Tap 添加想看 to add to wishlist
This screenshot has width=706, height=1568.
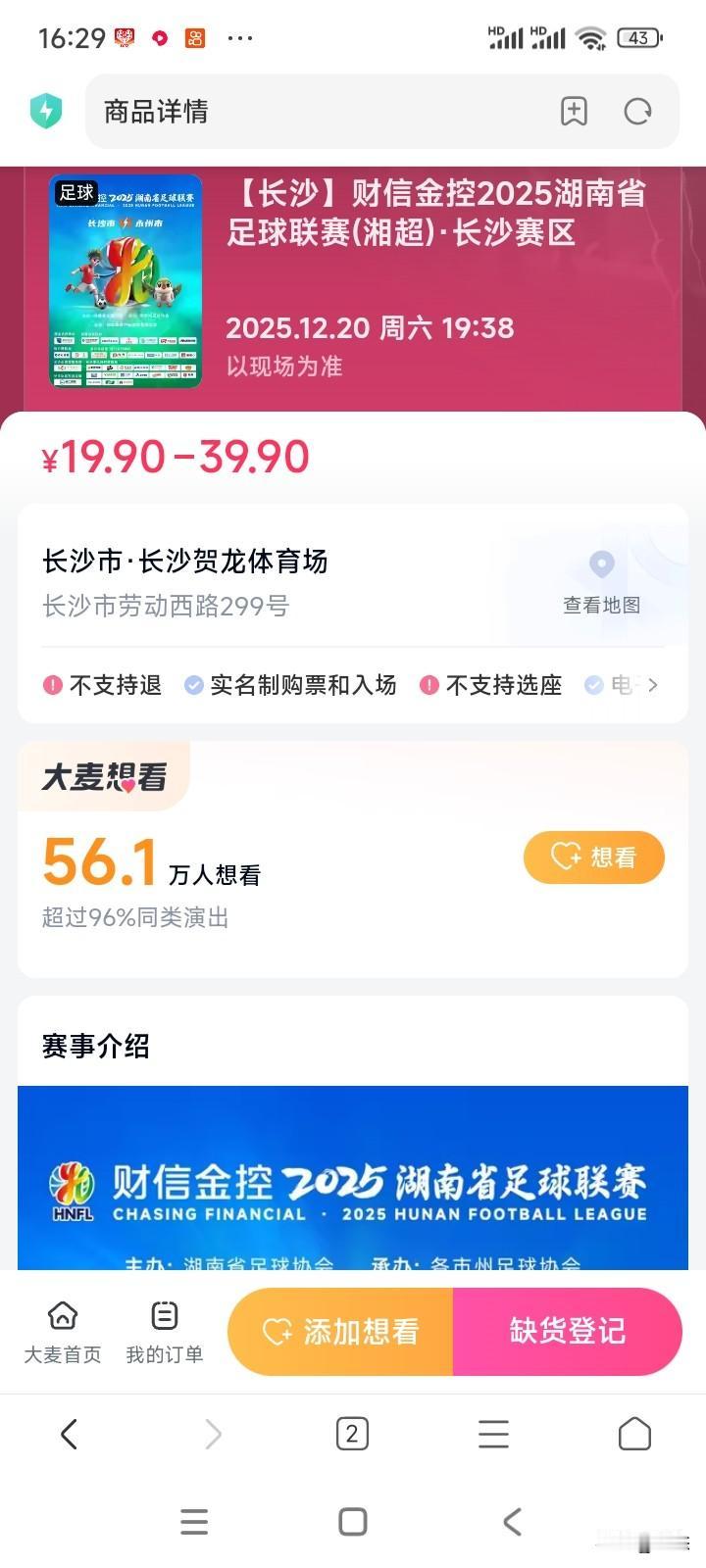(x=340, y=1331)
